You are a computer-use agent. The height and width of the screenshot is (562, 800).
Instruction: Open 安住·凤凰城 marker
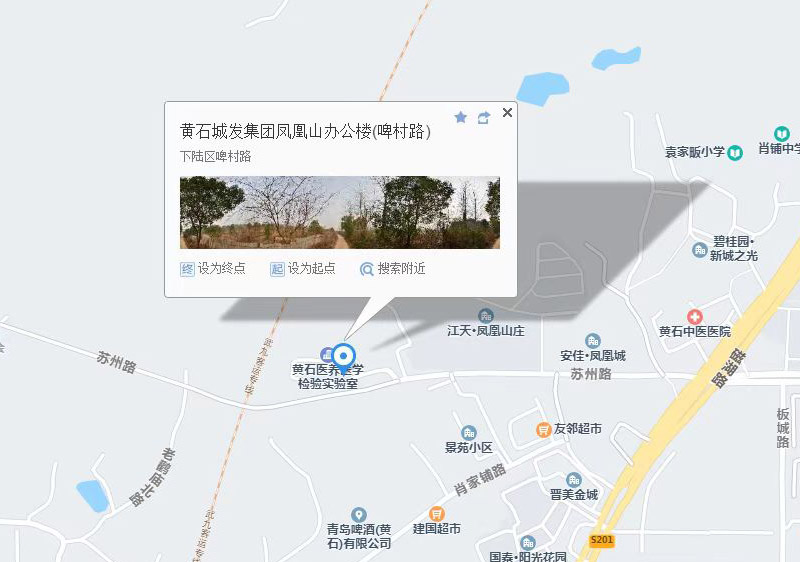593,341
